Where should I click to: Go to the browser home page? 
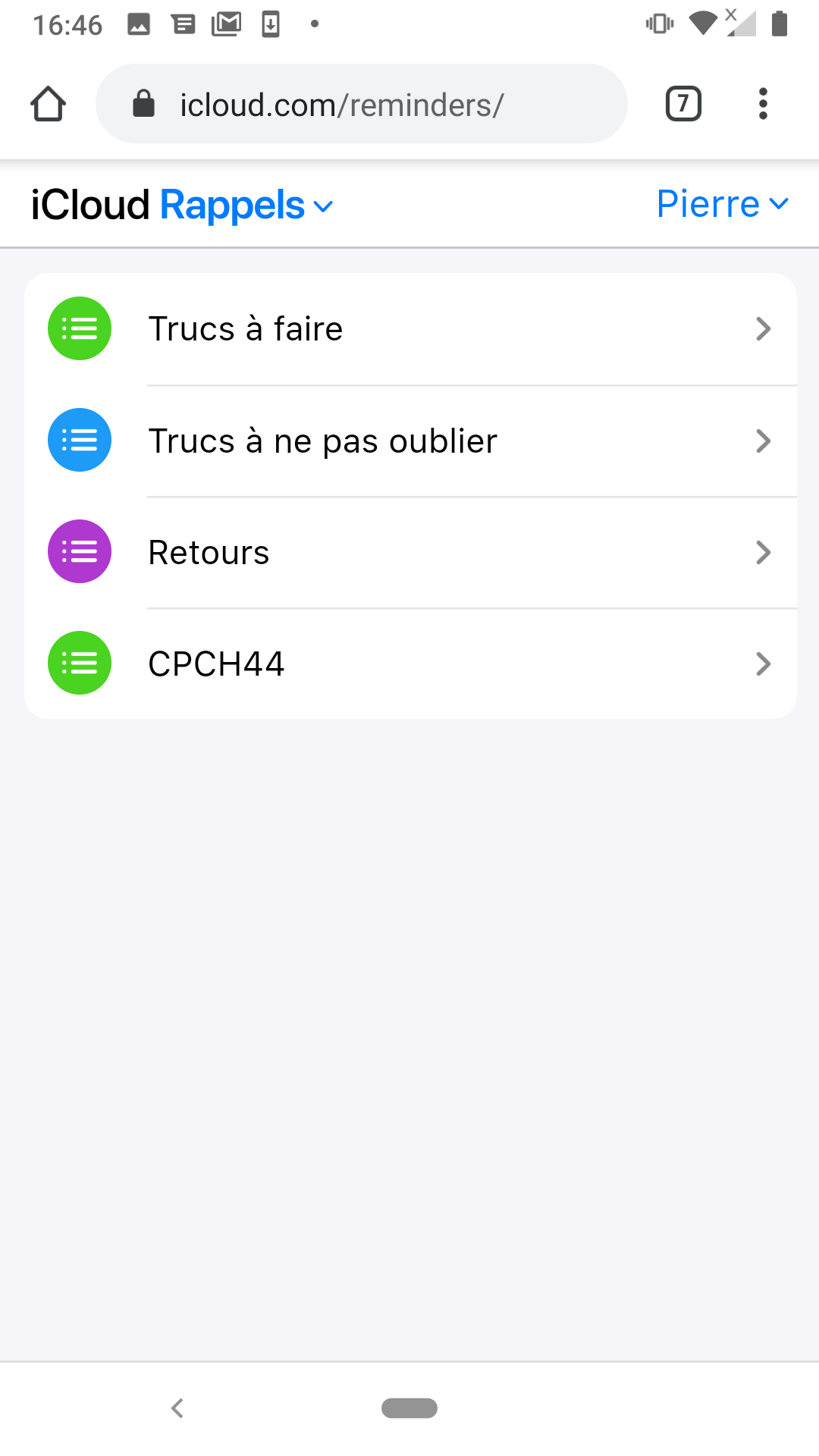pyautogui.click(x=49, y=104)
